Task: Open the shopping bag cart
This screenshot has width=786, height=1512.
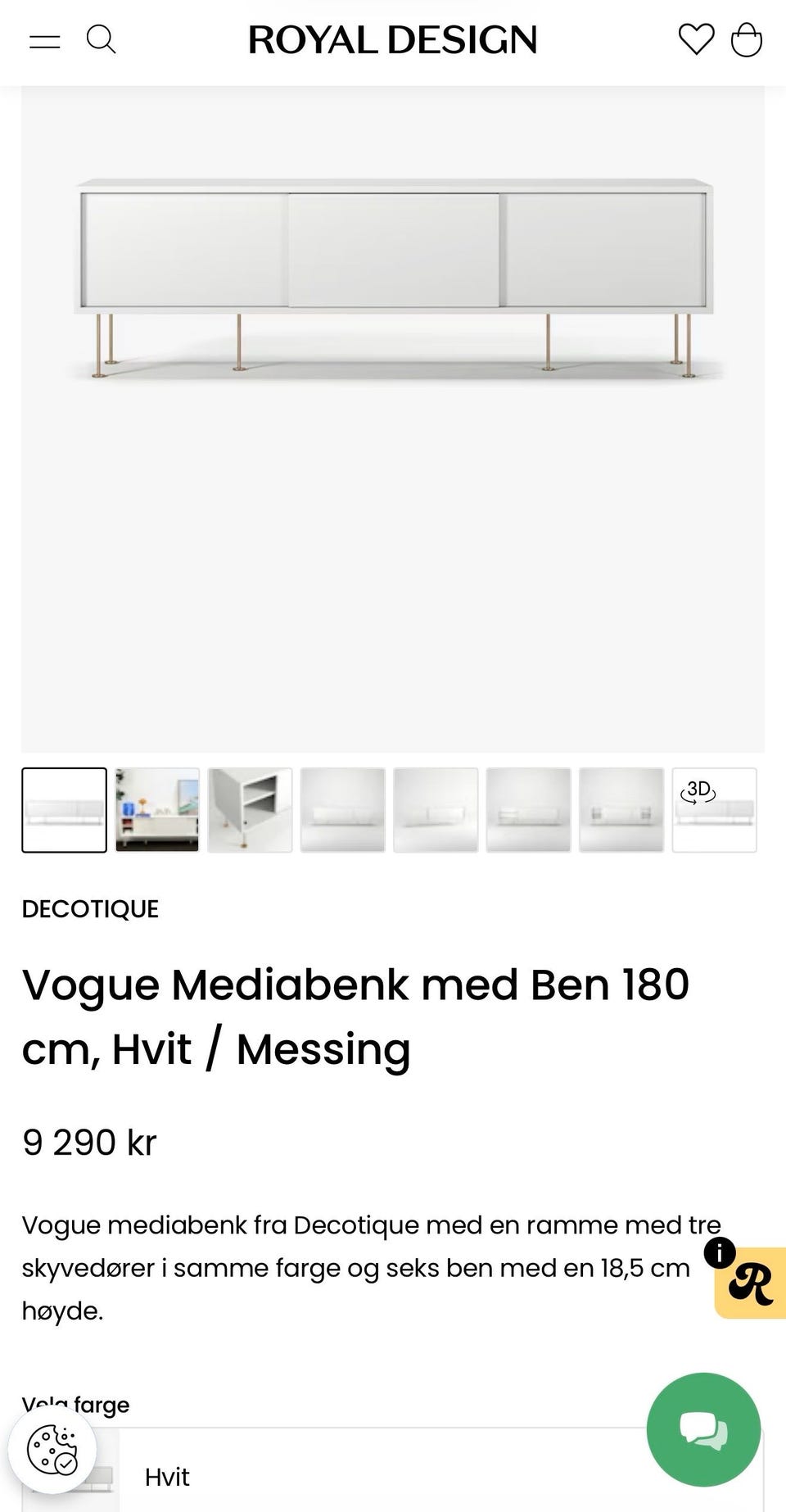Action: pos(747,39)
